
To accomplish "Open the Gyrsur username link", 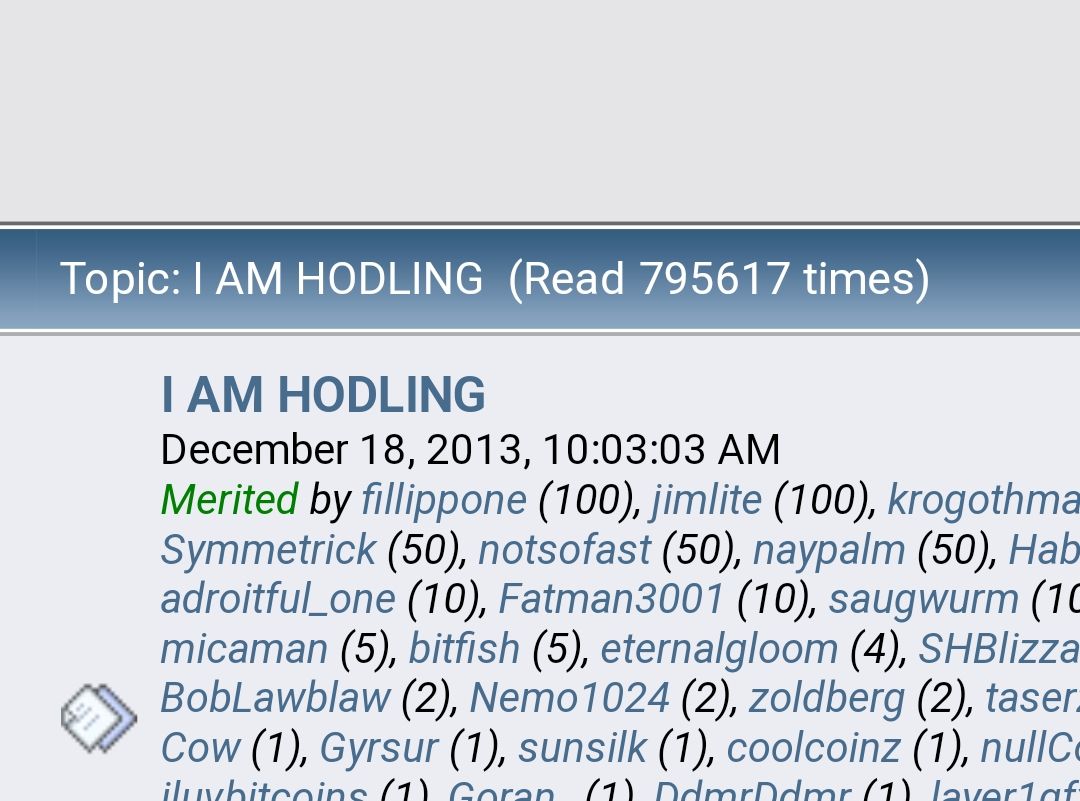I will [378, 748].
